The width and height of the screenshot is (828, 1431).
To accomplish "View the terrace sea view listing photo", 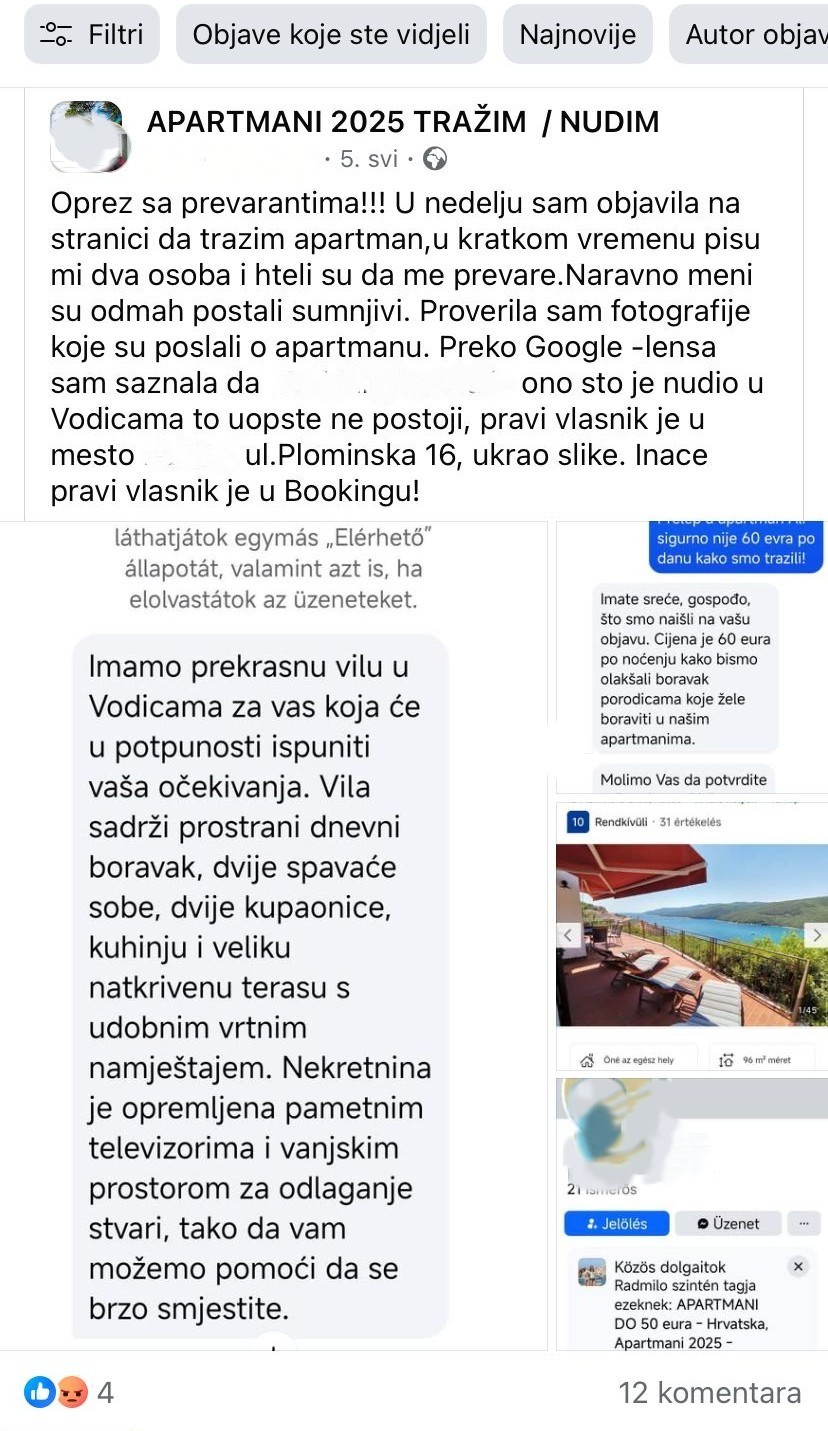I will pyautogui.click(x=692, y=936).
